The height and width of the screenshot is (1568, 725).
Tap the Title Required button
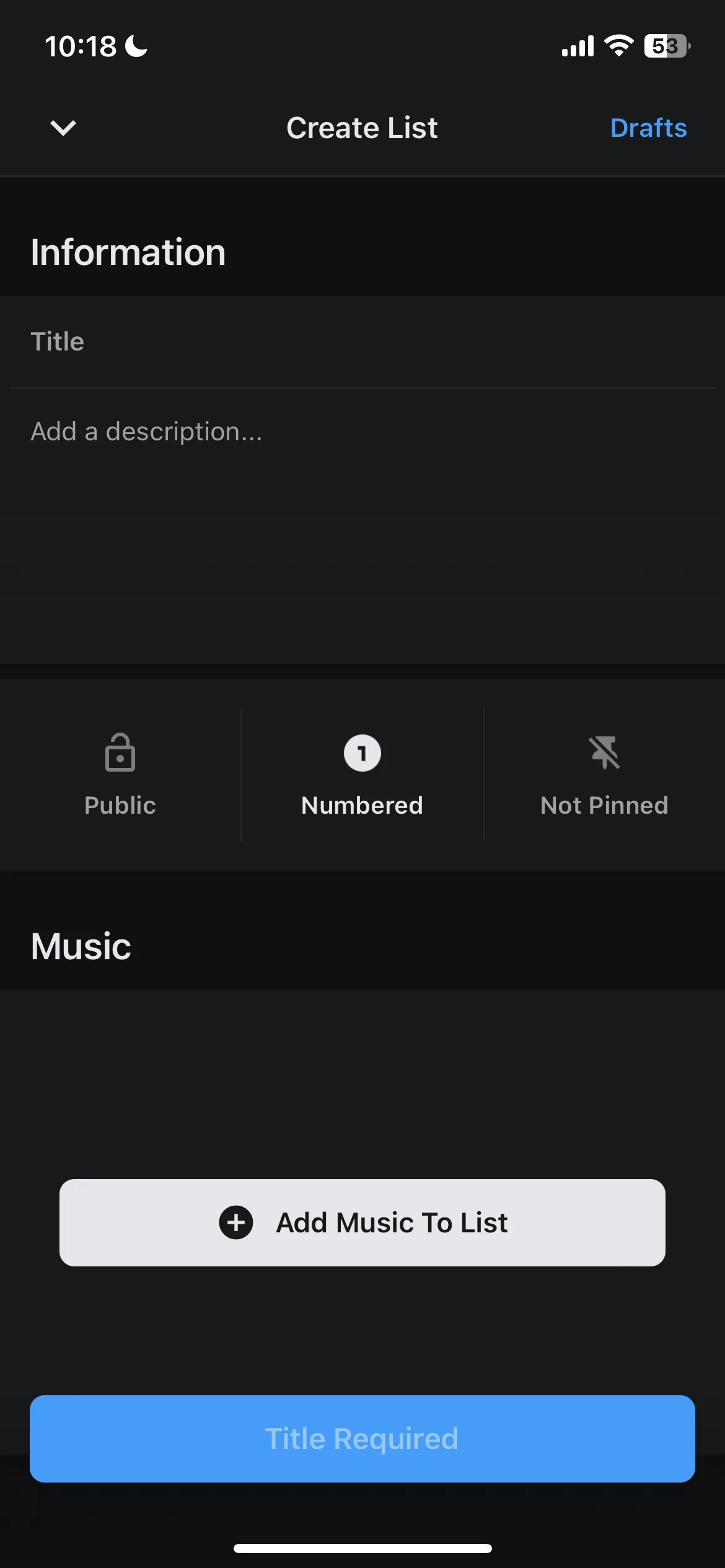coord(362,1439)
